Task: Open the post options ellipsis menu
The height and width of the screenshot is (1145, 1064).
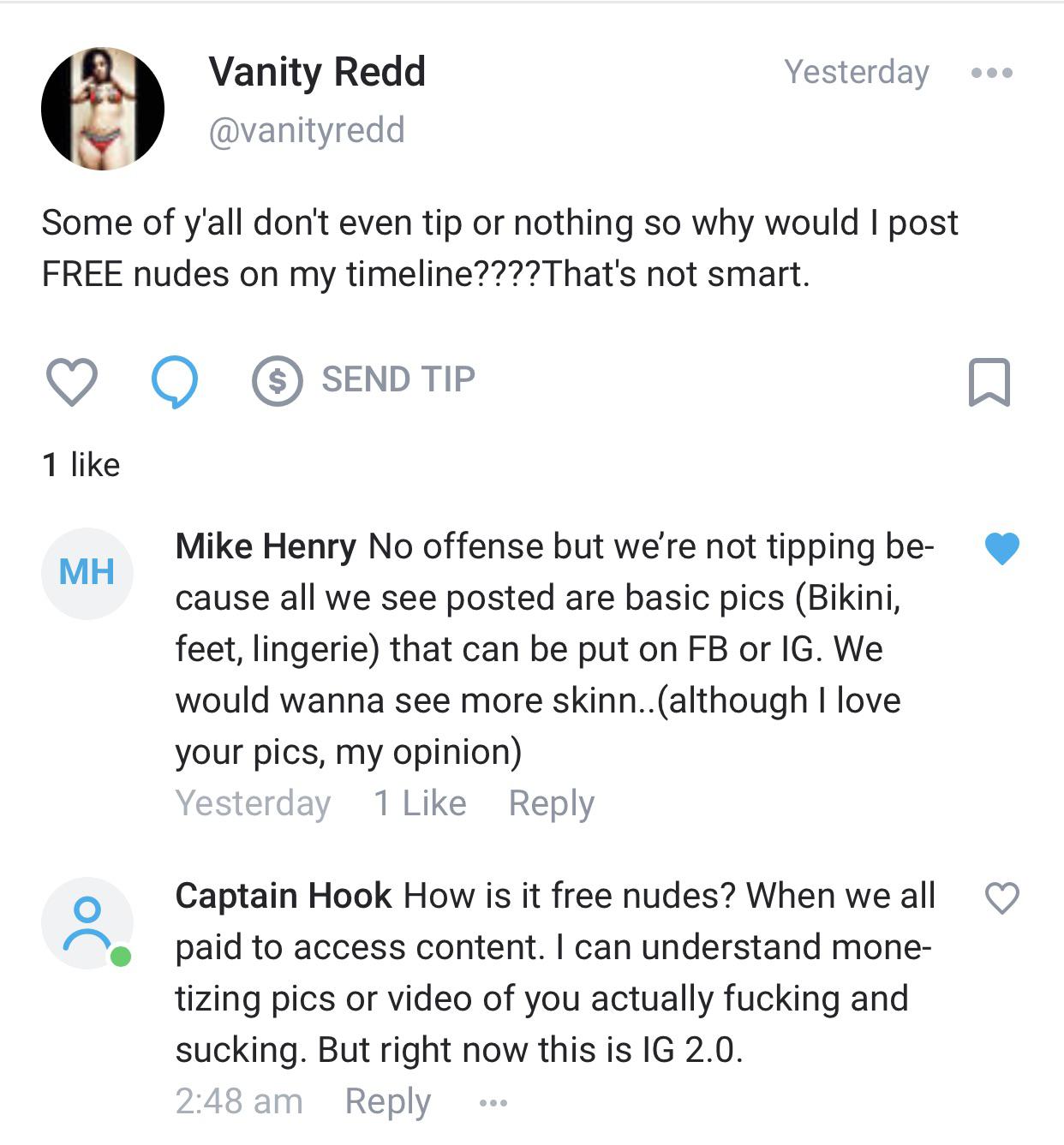Action: (991, 73)
